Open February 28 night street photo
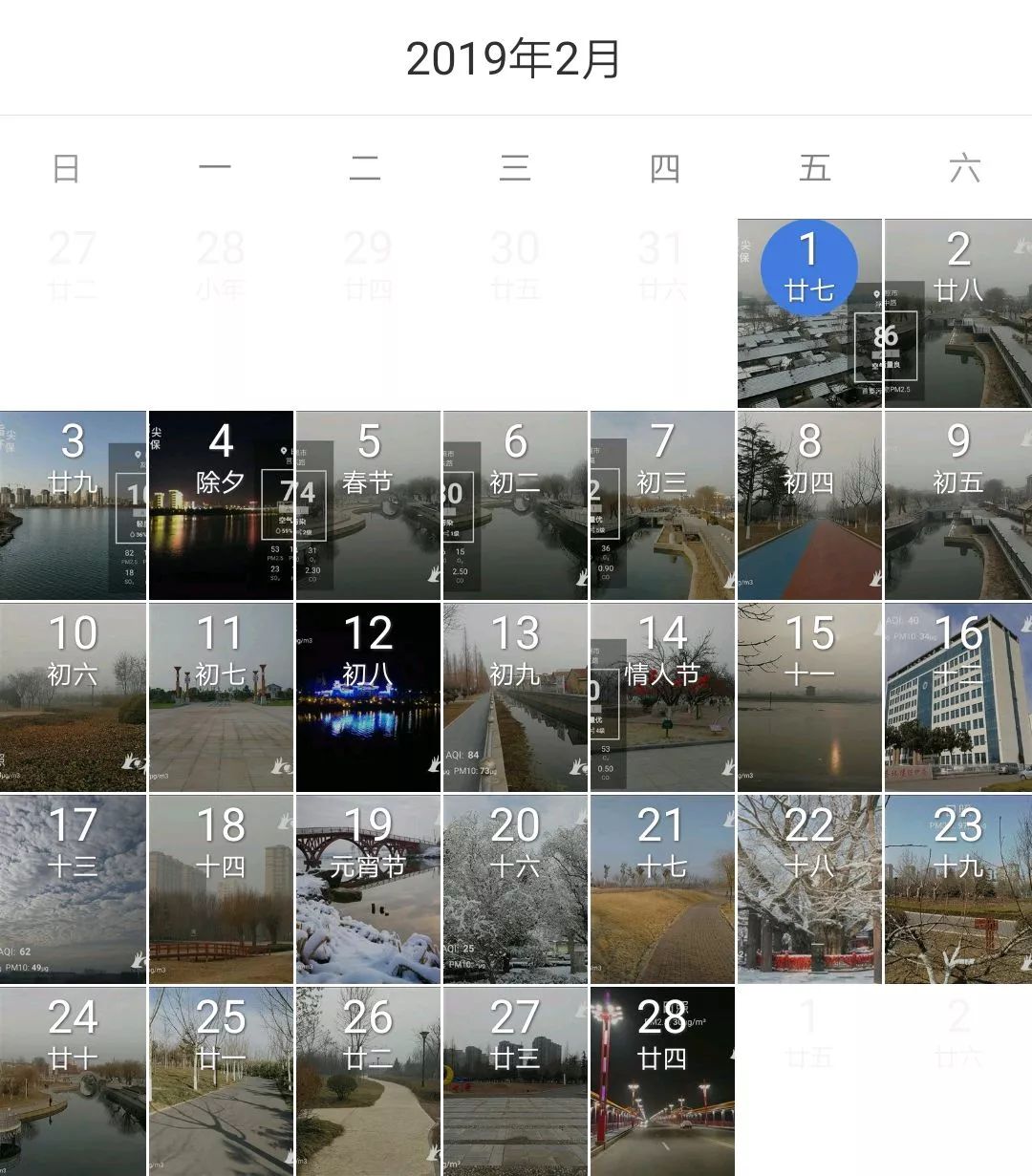This screenshot has width=1032, height=1176. (662, 1081)
